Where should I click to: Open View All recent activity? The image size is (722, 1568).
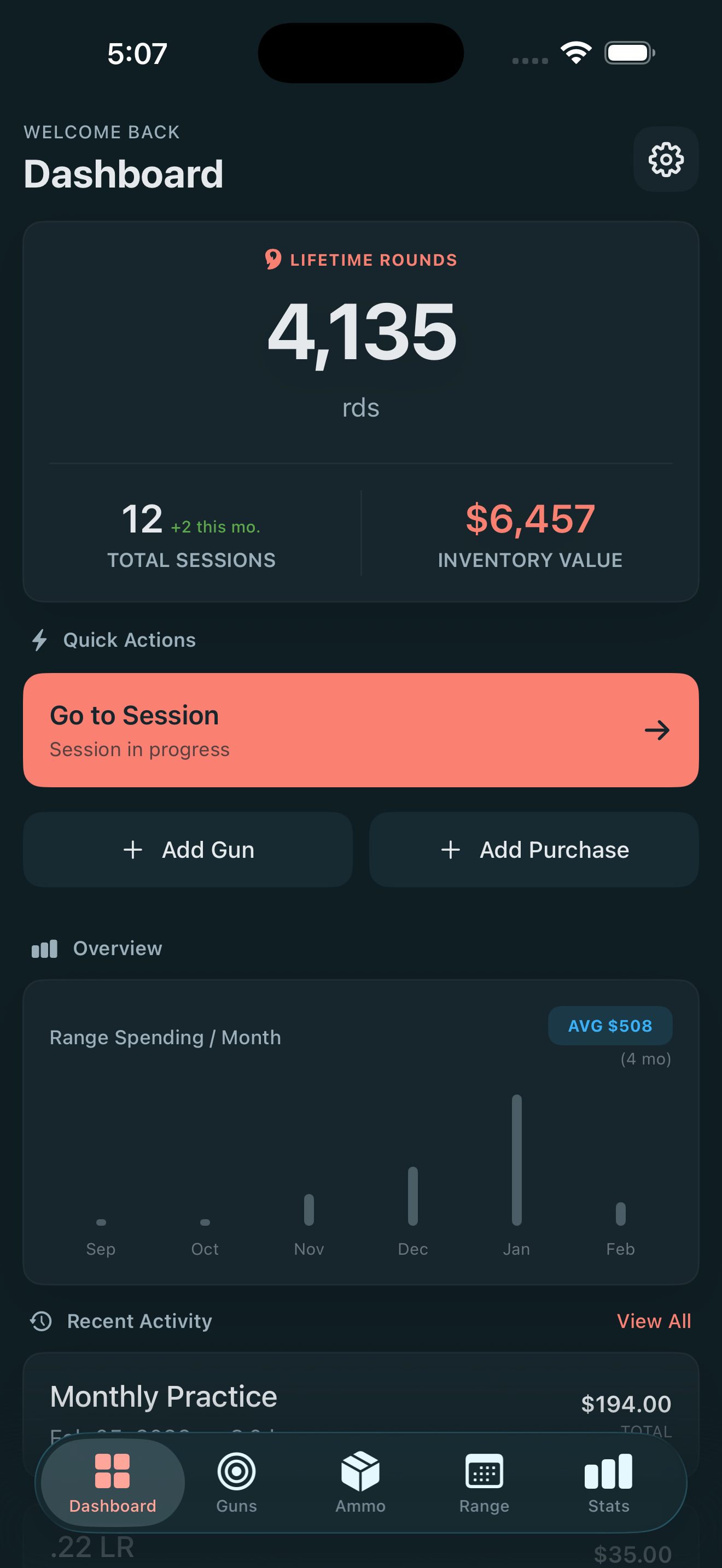653,1321
